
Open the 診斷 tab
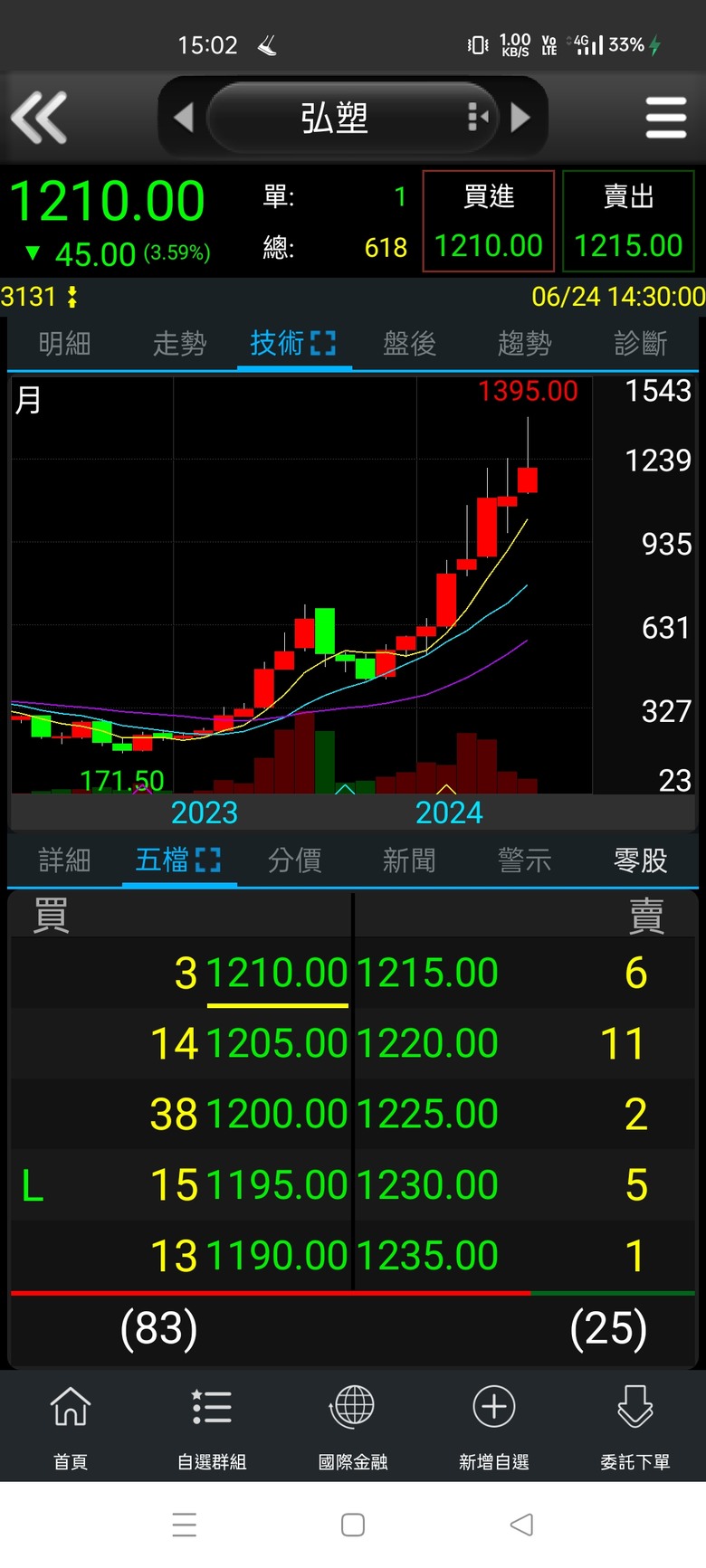pyautogui.click(x=640, y=344)
